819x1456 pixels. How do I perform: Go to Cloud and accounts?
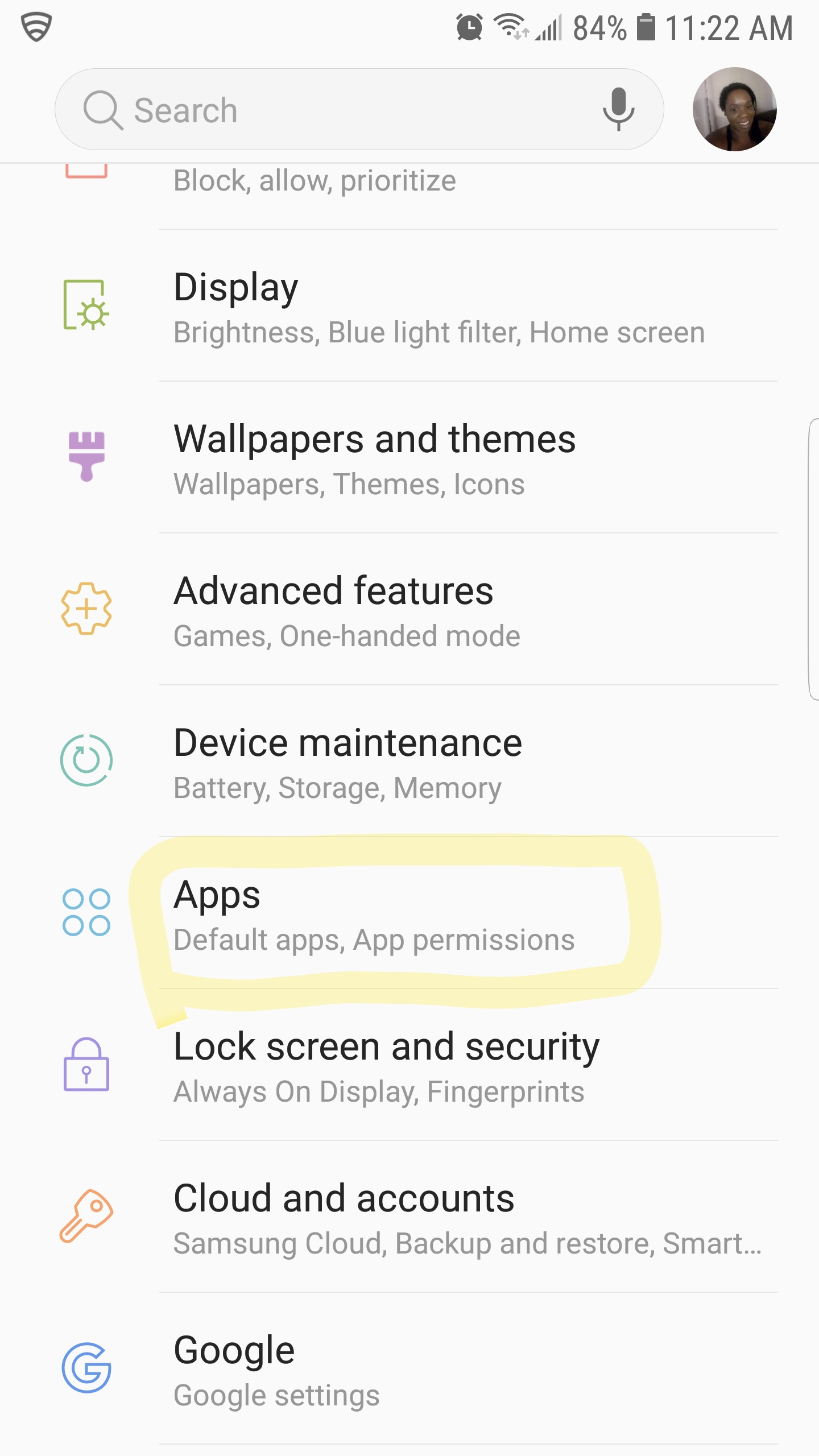tap(409, 1217)
